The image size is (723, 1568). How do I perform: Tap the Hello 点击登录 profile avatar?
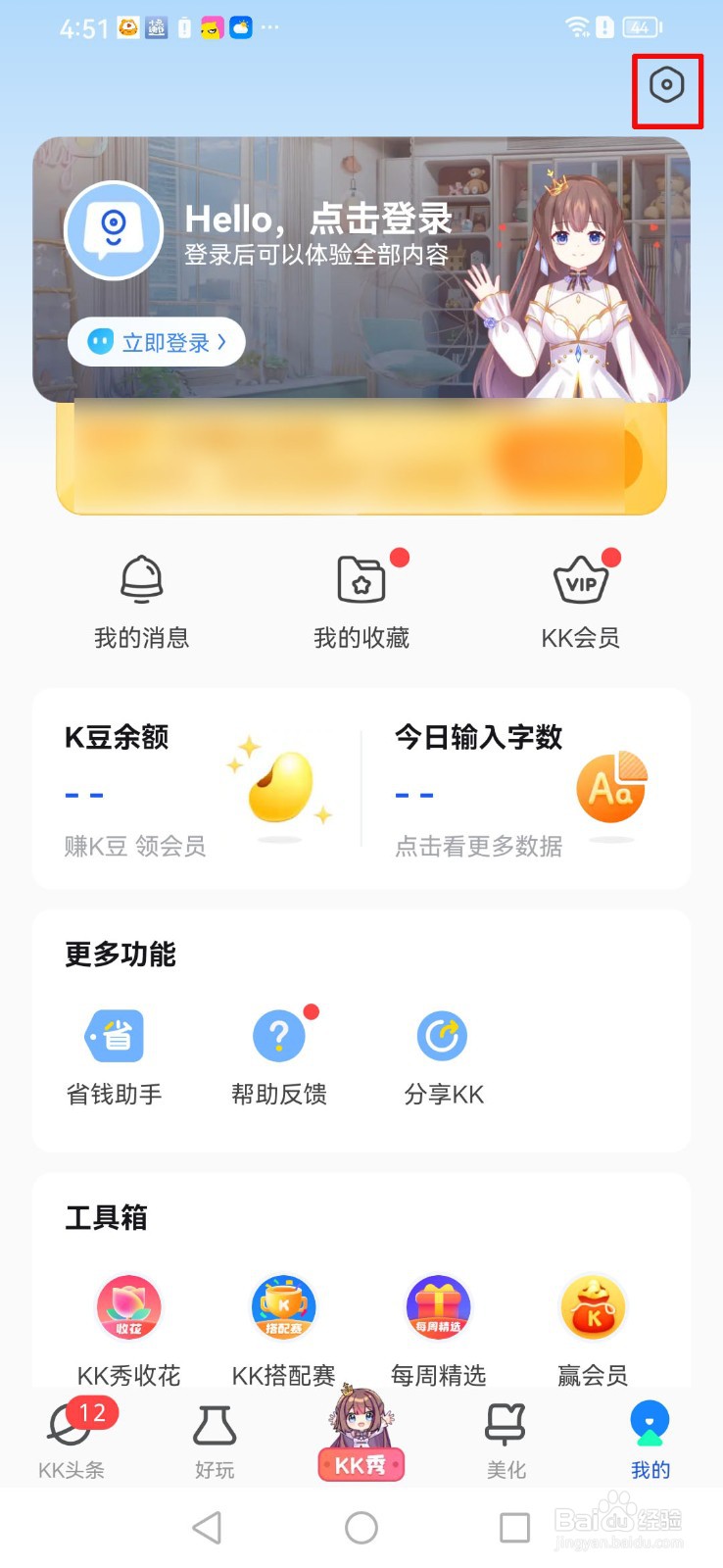(x=114, y=230)
